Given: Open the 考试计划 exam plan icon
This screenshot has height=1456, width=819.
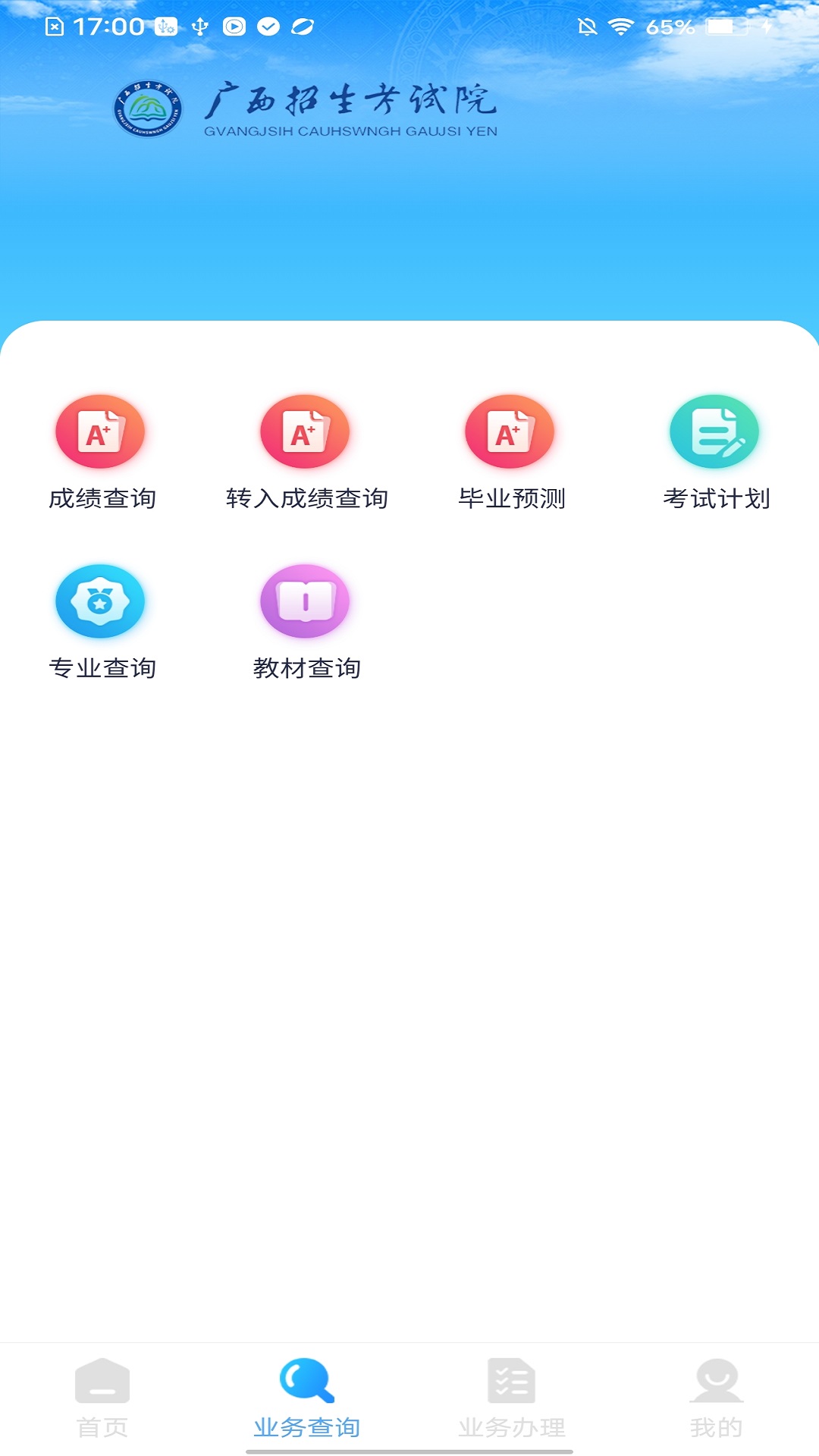Looking at the screenshot, I should point(713,431).
